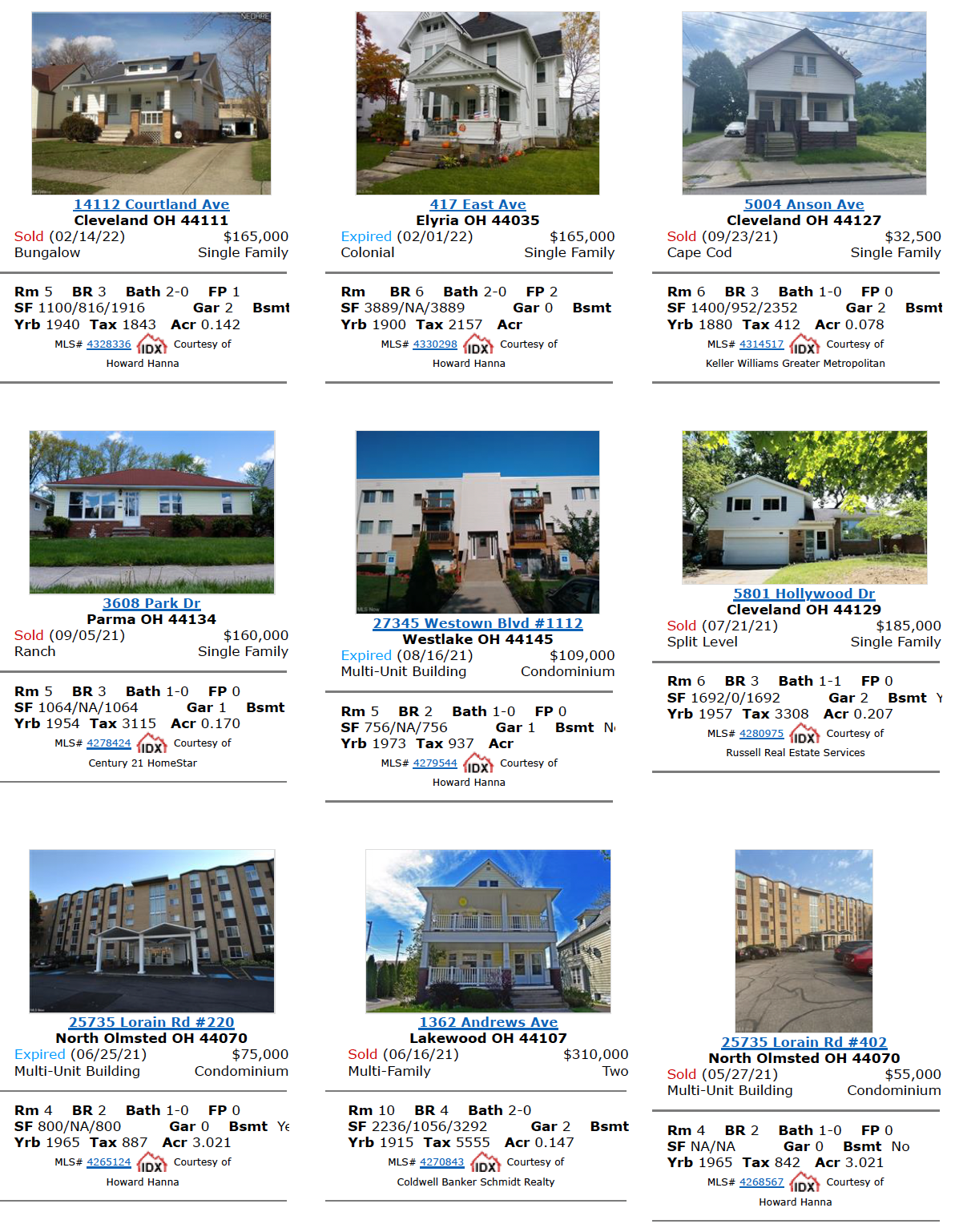
Task: Open MLS number 4280975
Action: coord(761,734)
